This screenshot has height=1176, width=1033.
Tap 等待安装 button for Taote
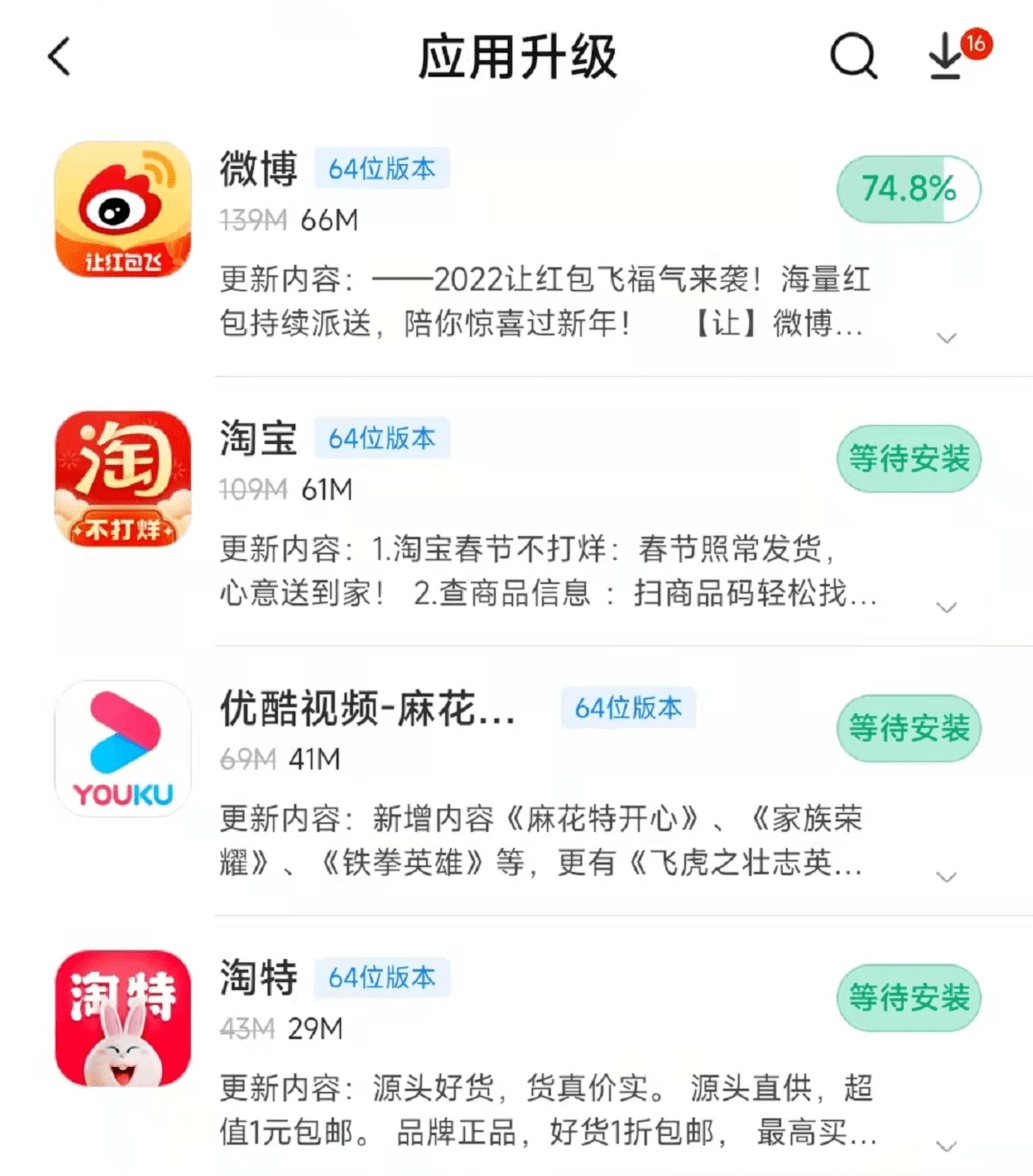click(908, 998)
